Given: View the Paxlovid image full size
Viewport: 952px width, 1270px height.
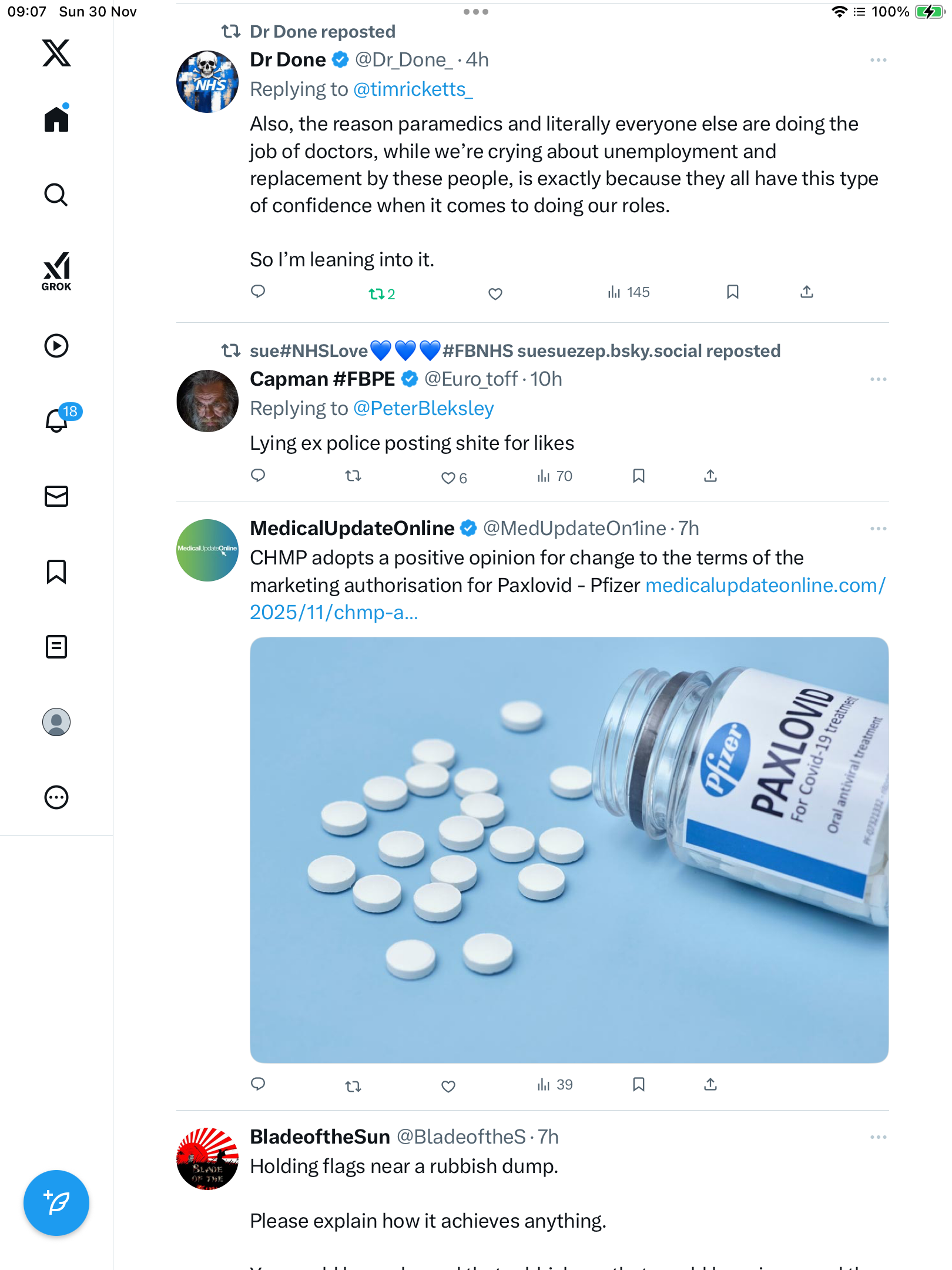Looking at the screenshot, I should click(x=569, y=850).
